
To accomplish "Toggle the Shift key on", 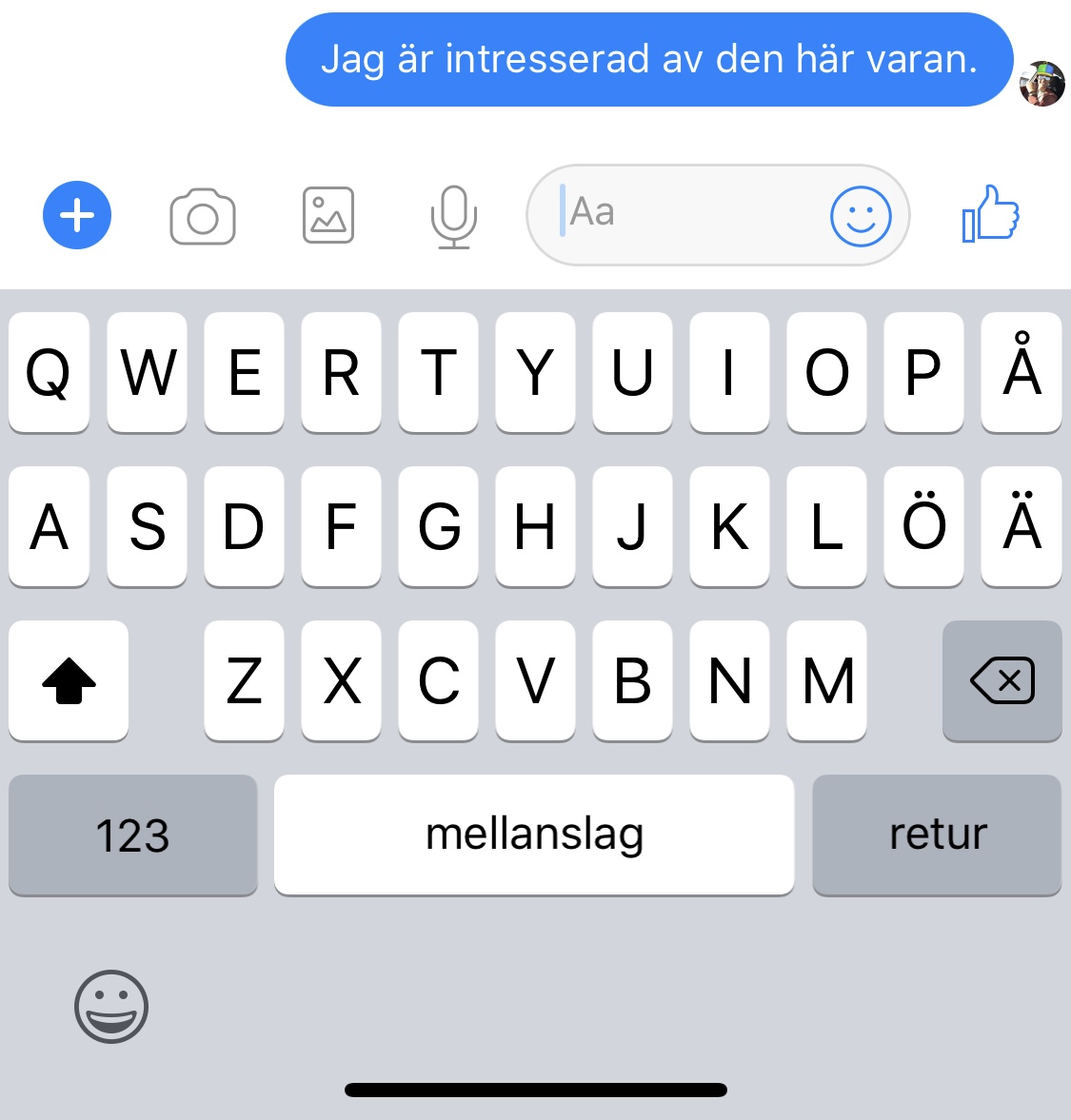I will [68, 680].
